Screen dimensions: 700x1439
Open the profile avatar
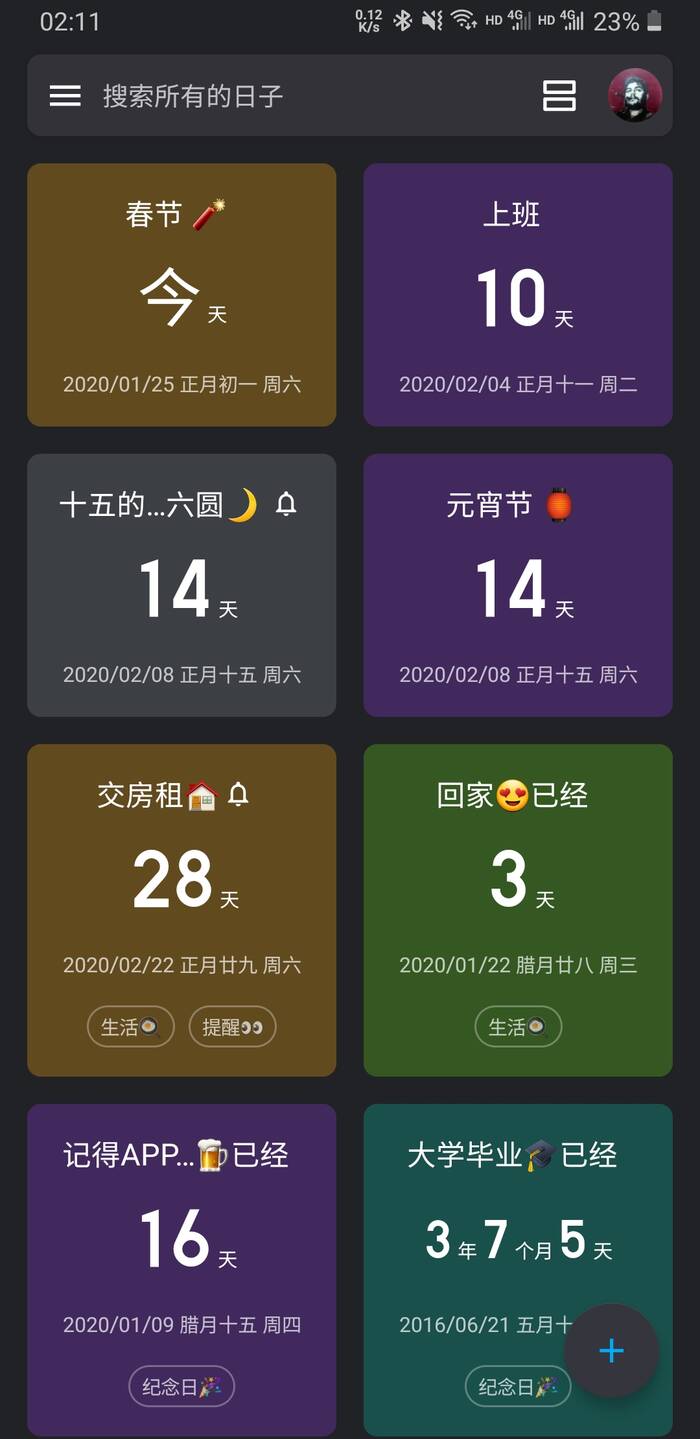point(634,96)
